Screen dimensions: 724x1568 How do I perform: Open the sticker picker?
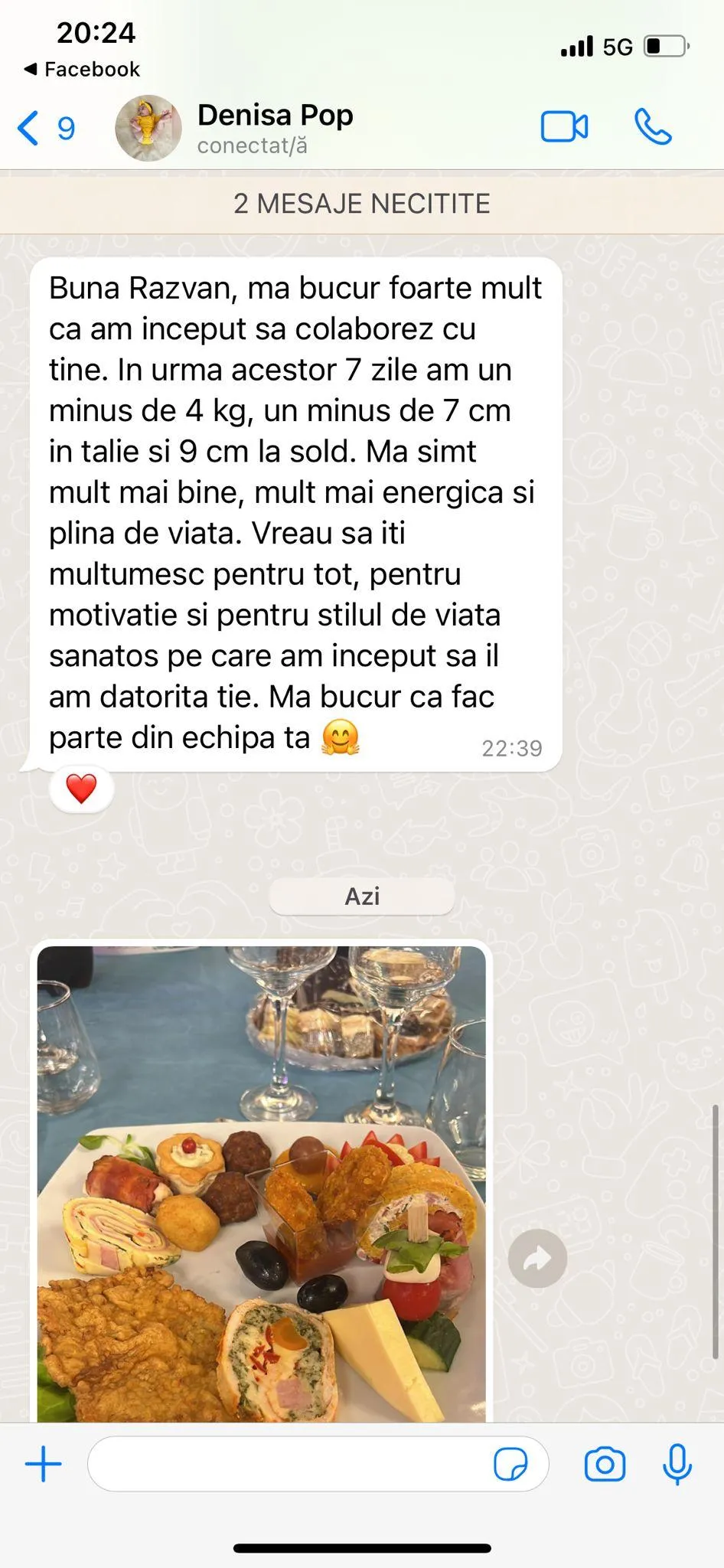point(510,1465)
